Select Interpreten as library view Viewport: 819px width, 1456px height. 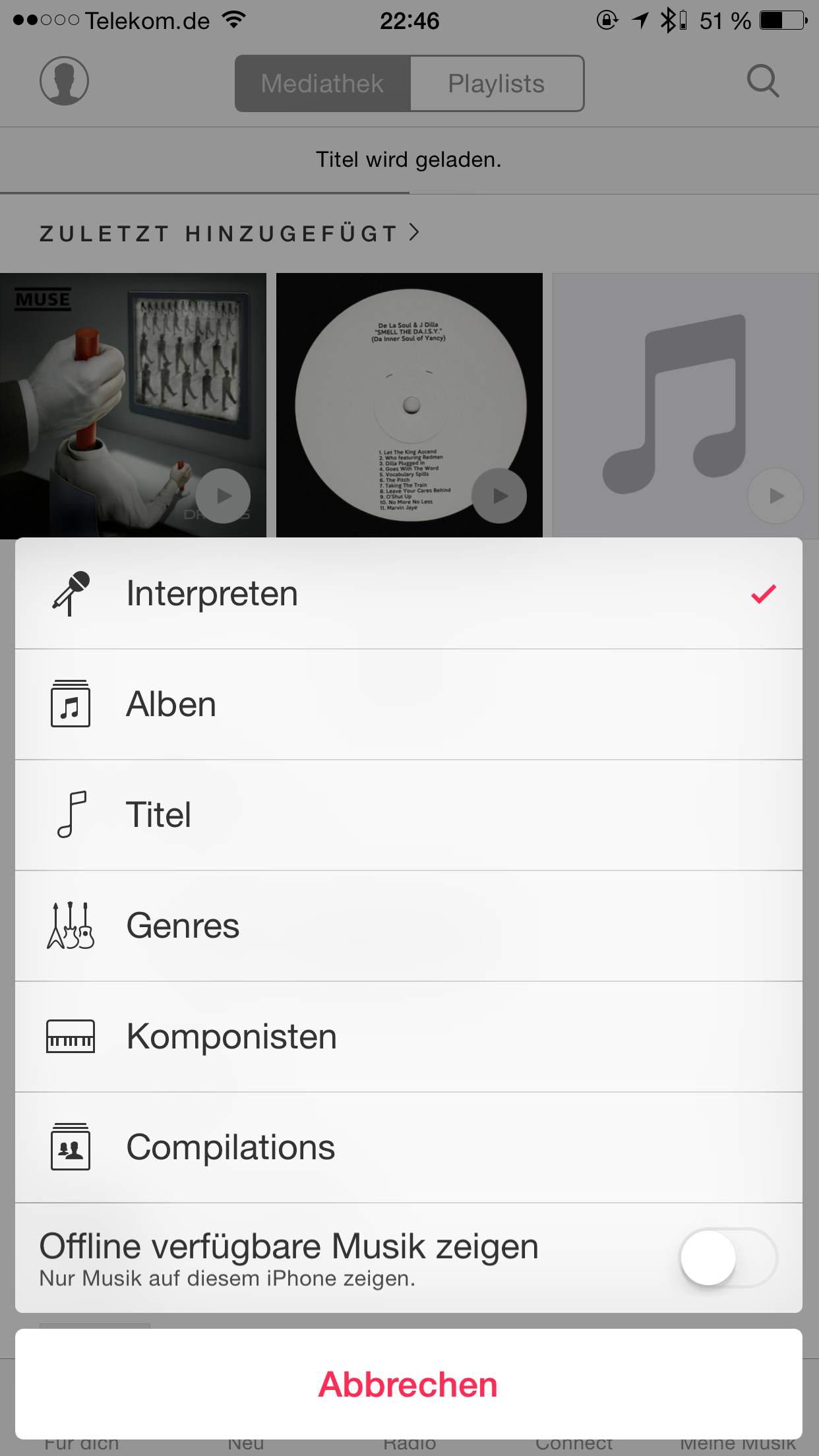[409, 593]
